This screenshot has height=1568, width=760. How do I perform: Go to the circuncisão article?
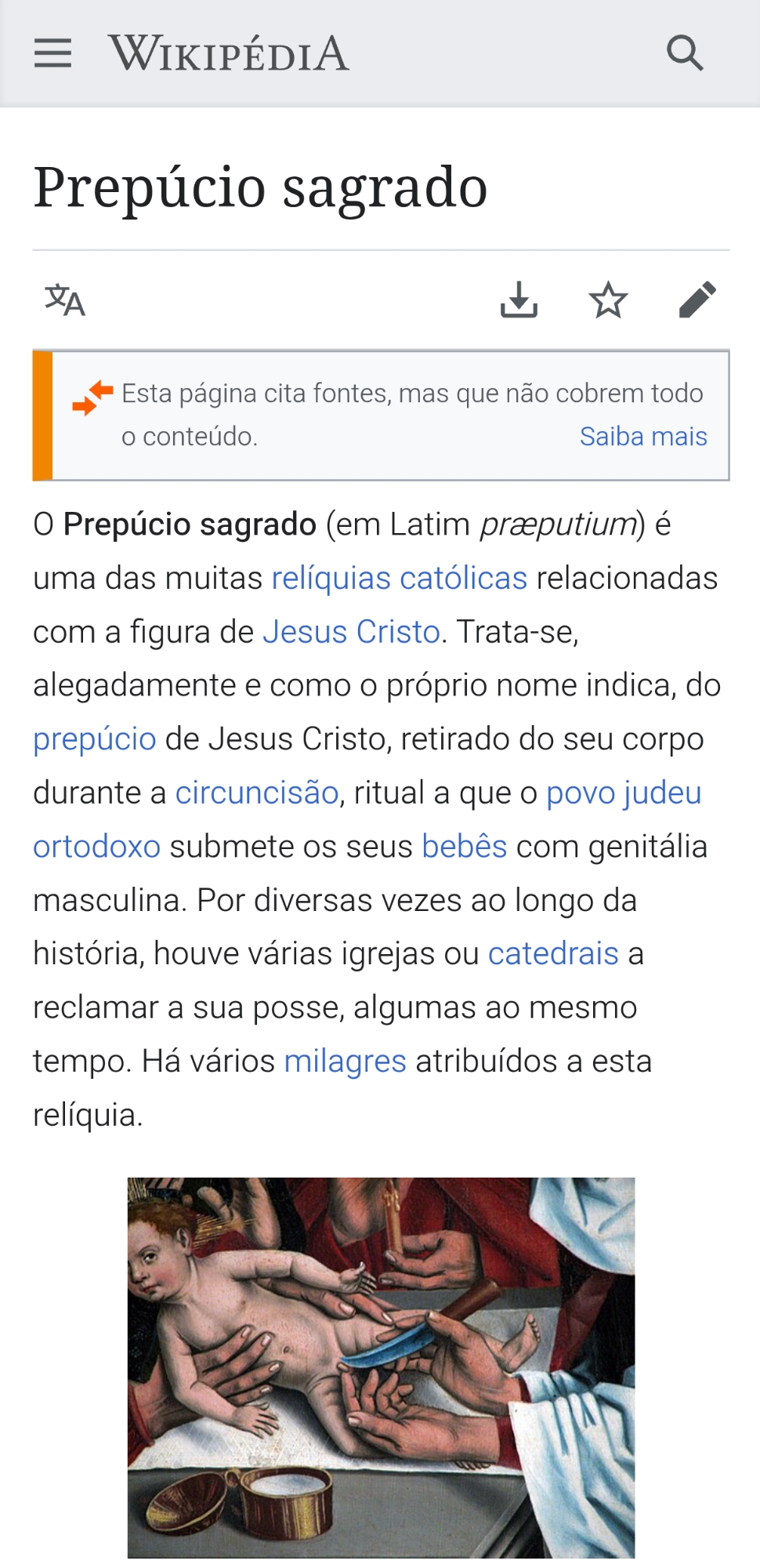click(256, 793)
